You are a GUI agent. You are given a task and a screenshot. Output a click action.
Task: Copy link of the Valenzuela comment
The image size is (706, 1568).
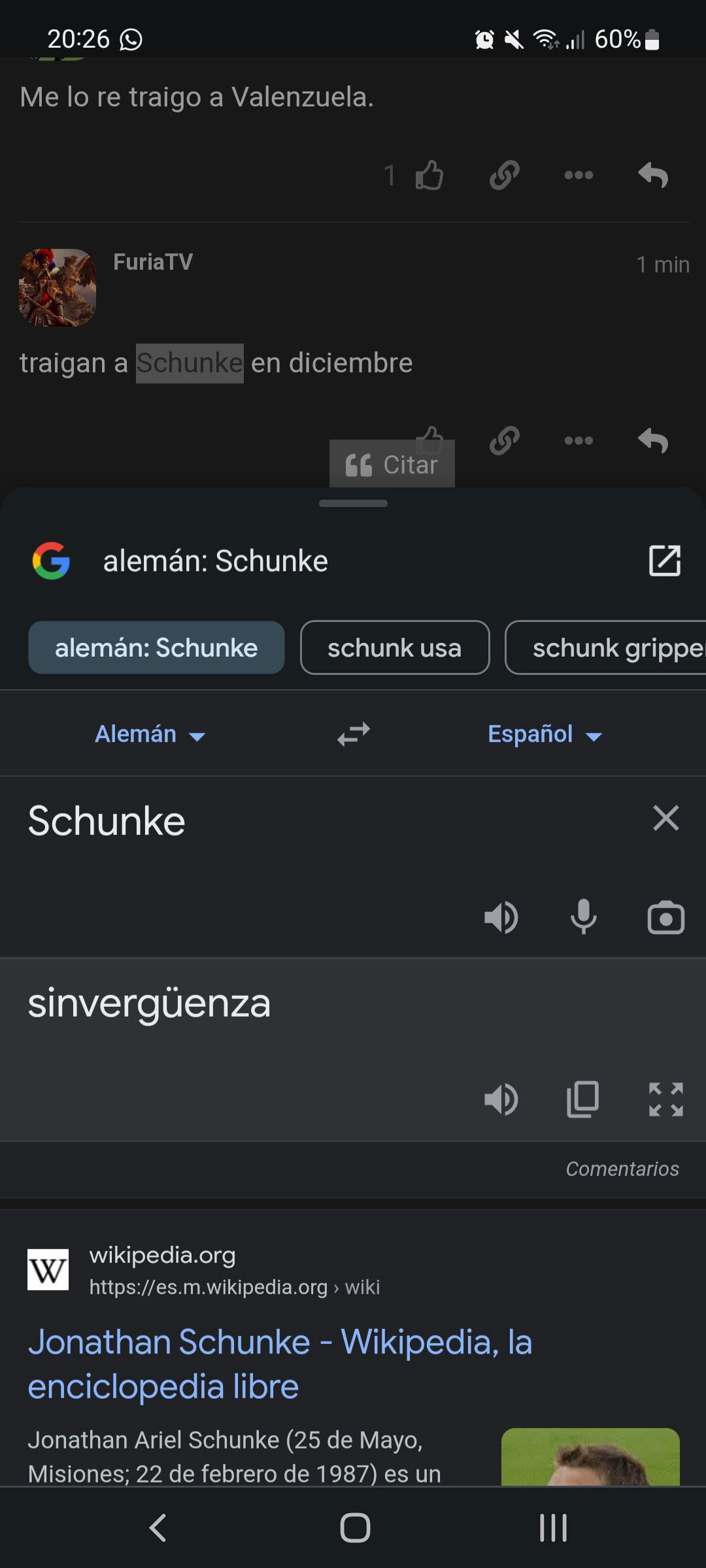(505, 175)
